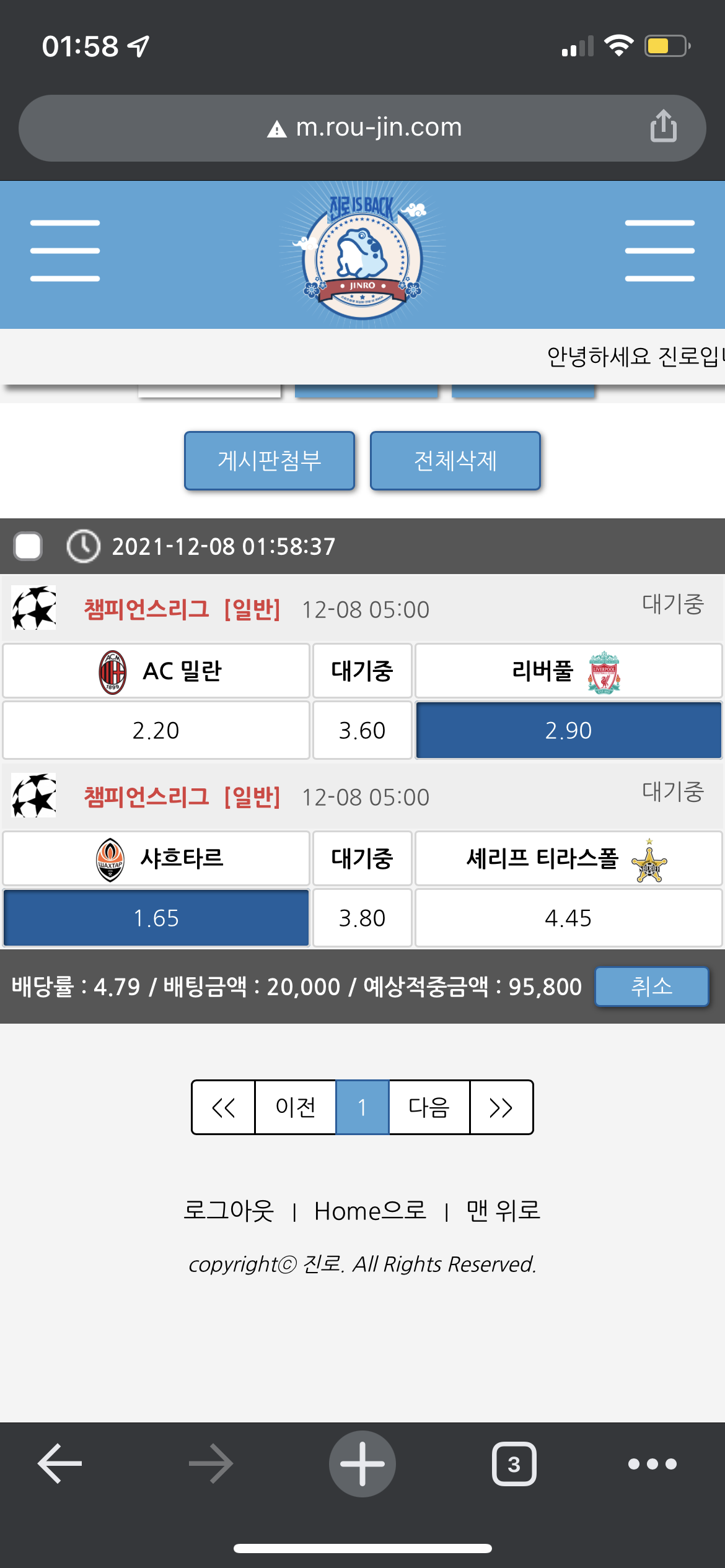Screen dimensions: 725x1568
Task: Open the left hamburger menu
Action: tap(65, 251)
